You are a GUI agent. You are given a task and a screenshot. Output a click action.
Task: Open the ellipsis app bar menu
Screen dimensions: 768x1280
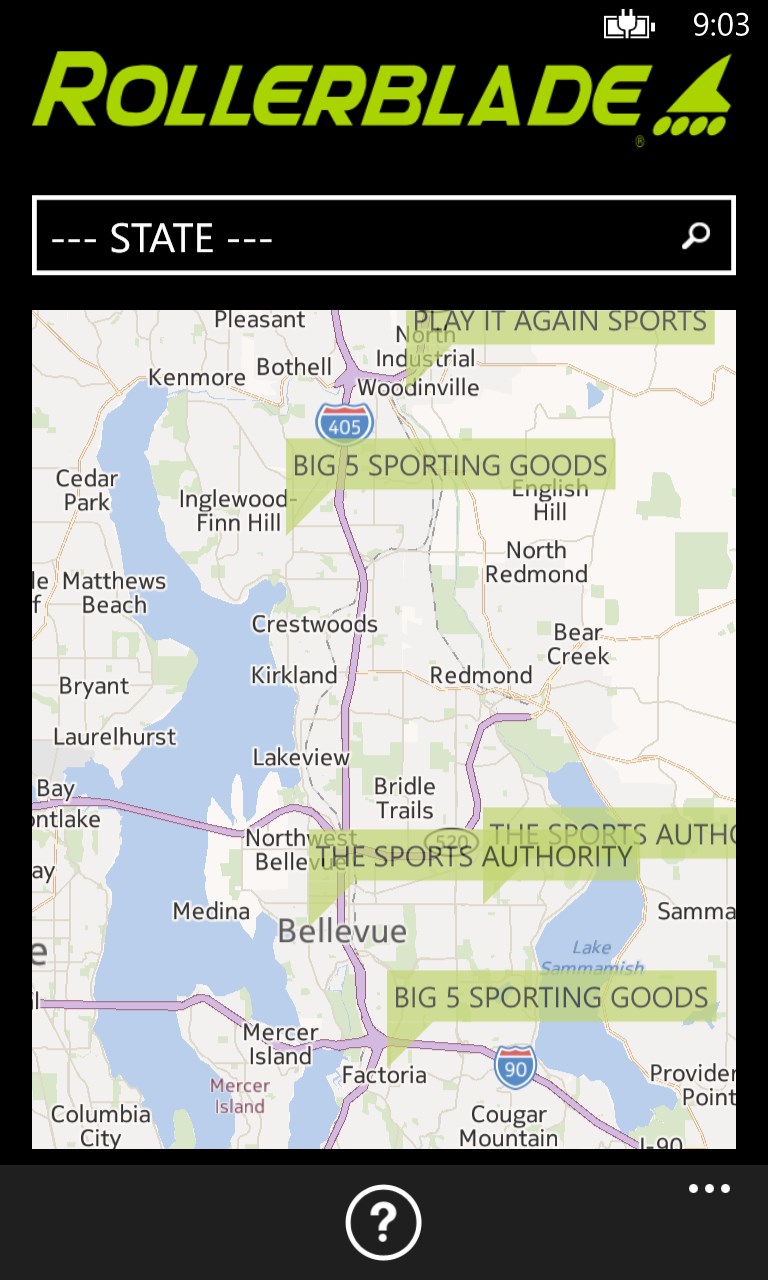tap(710, 1188)
